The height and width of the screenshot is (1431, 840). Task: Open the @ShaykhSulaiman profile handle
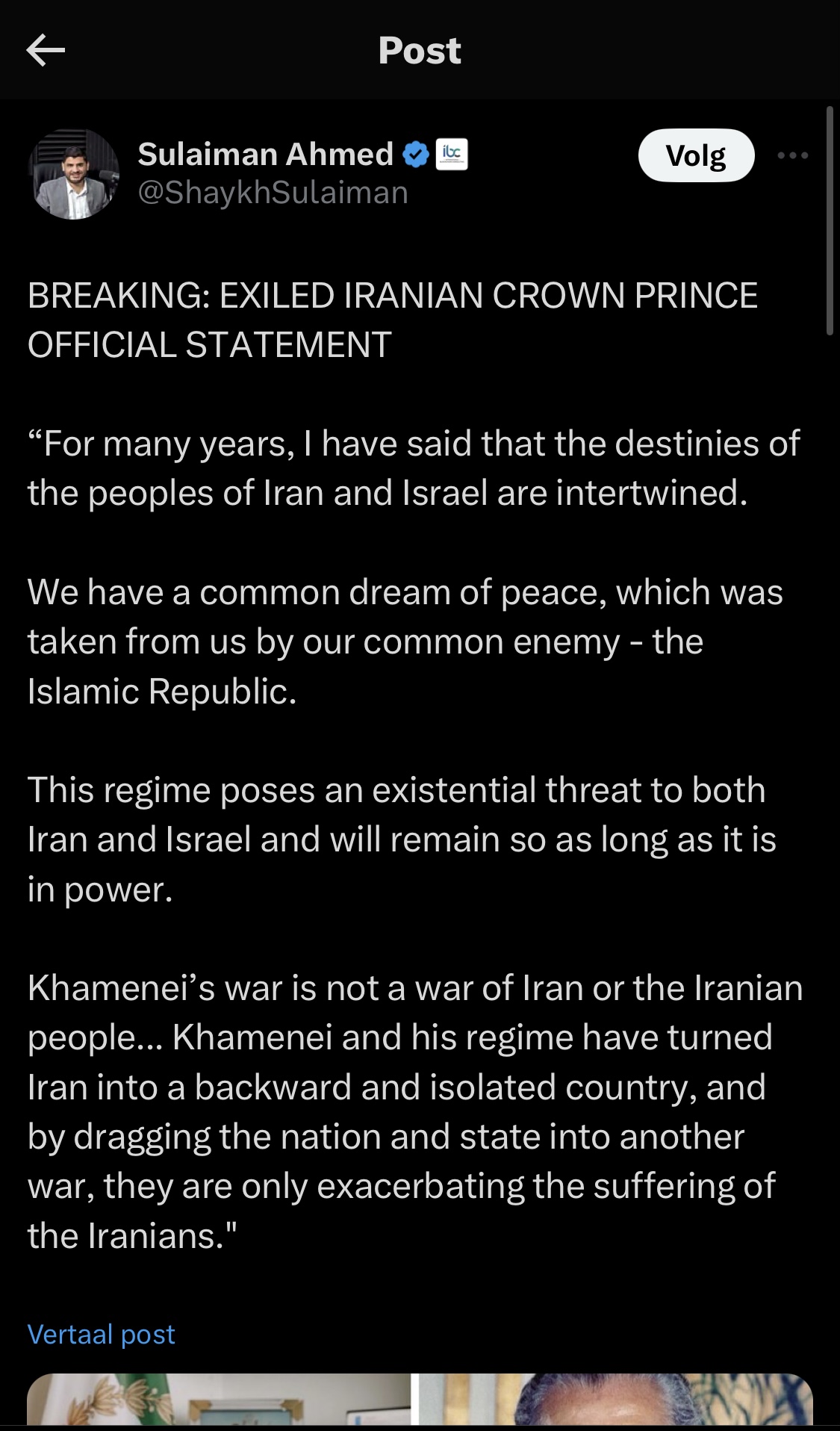273,193
